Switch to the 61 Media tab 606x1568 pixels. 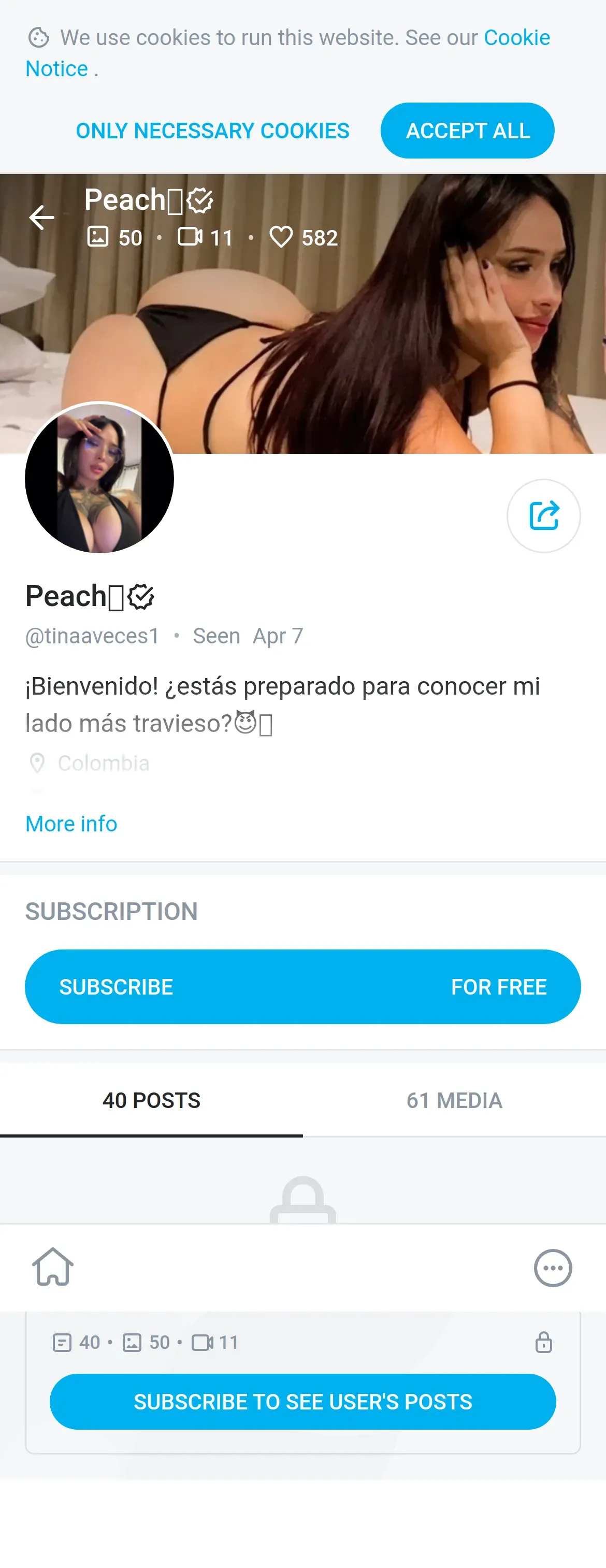click(455, 1100)
